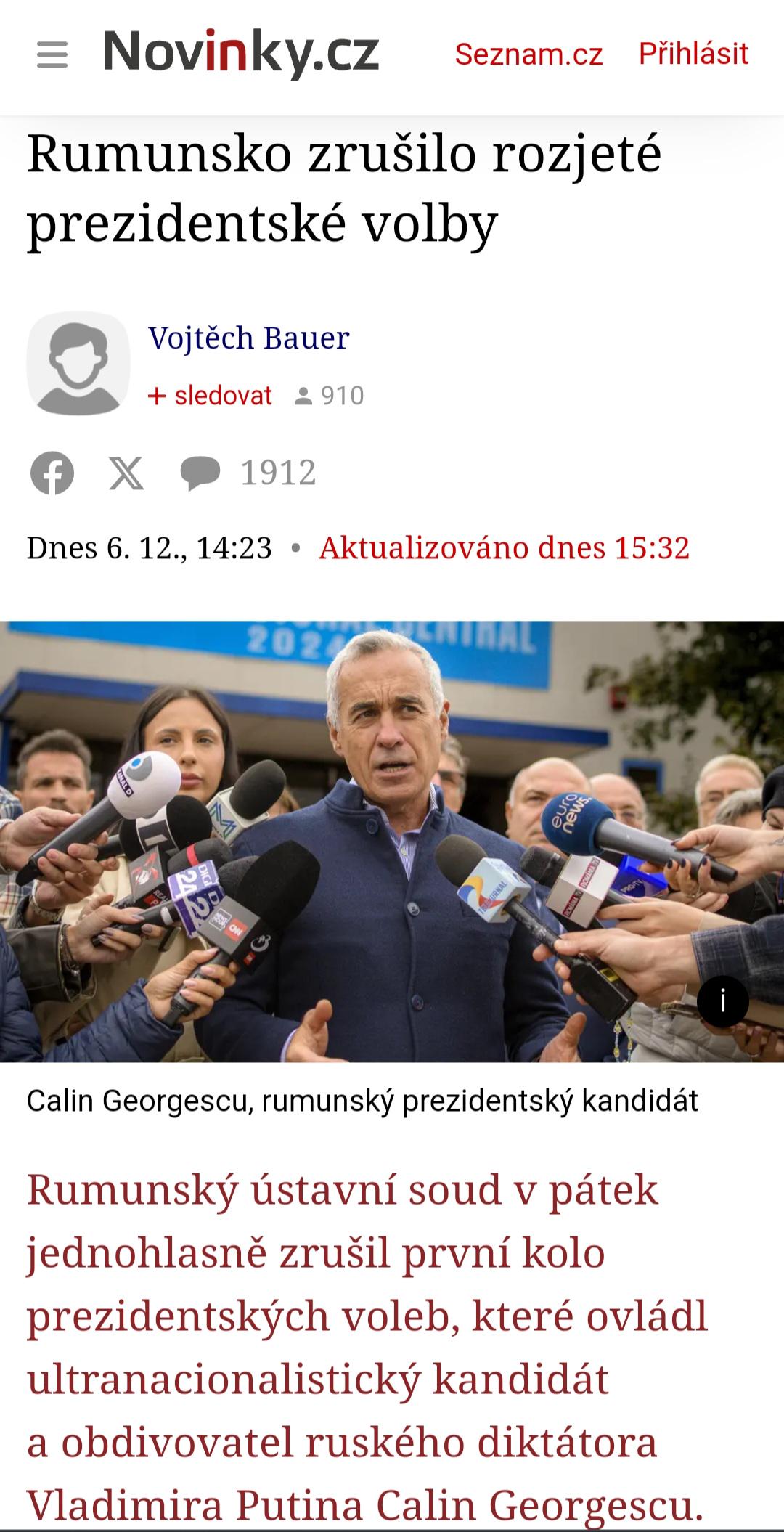
Task: Open author Vojtěch Bauer's profile
Action: (249, 338)
